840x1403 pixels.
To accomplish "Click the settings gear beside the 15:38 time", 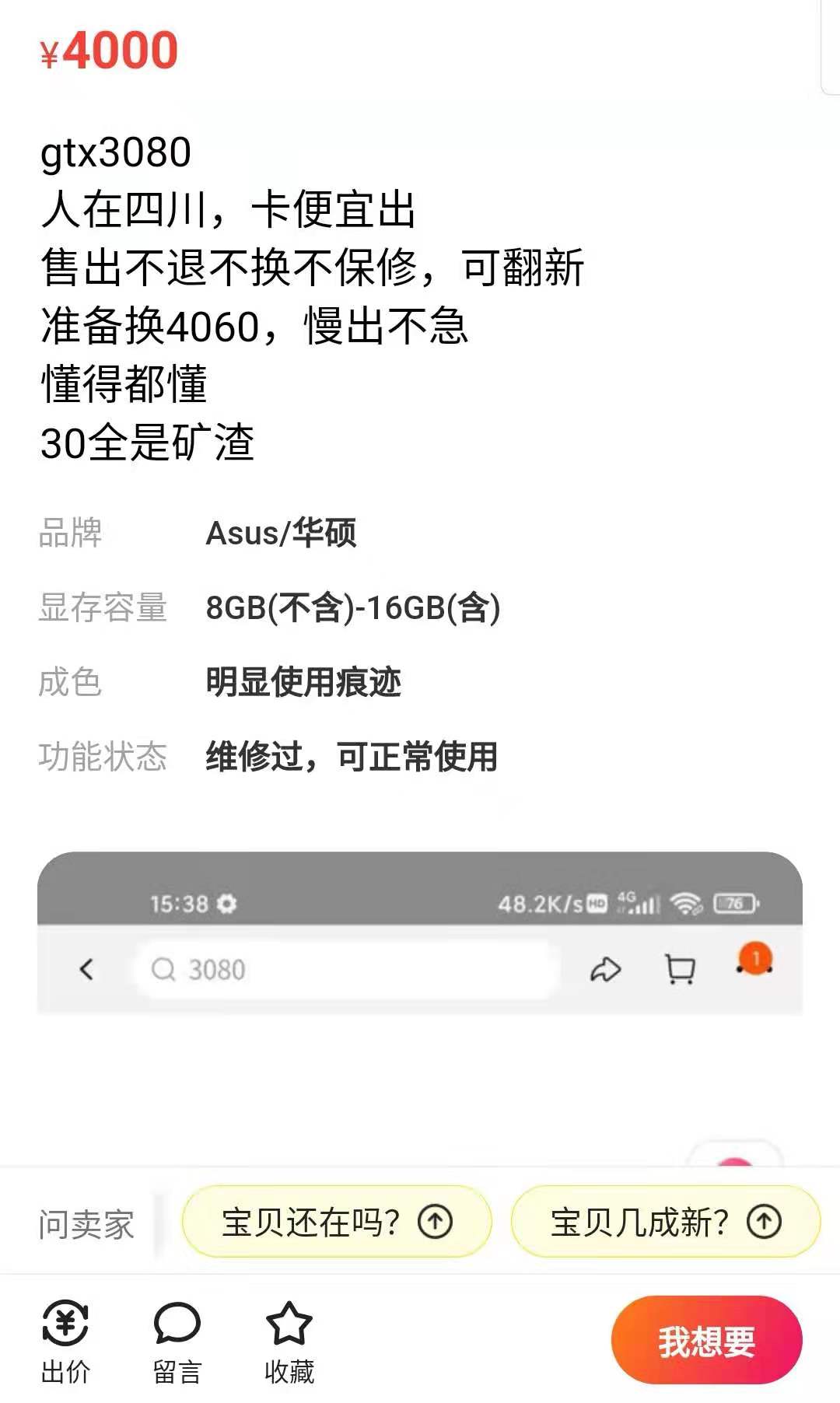I will [227, 903].
